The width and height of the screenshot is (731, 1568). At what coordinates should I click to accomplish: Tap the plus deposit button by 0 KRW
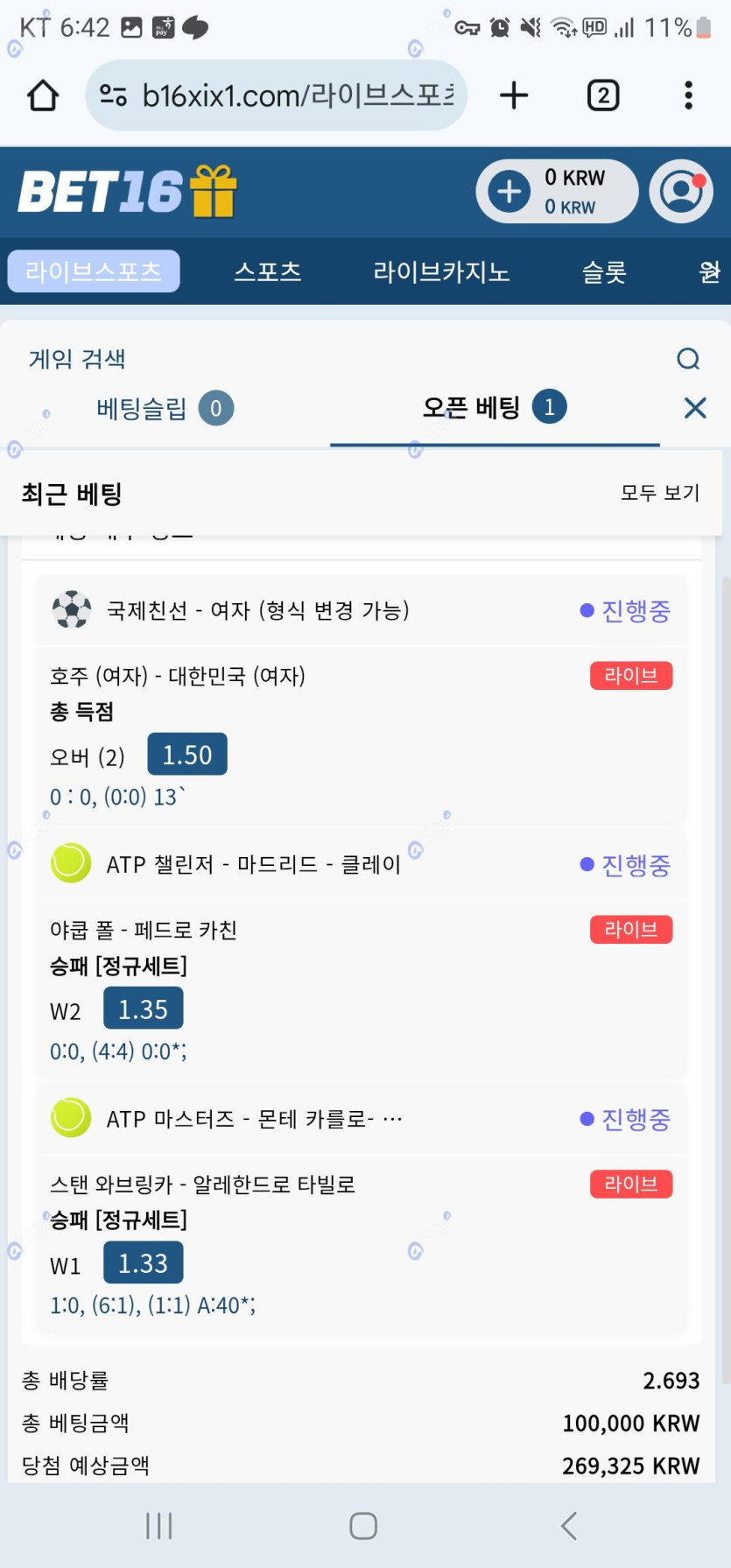click(510, 191)
